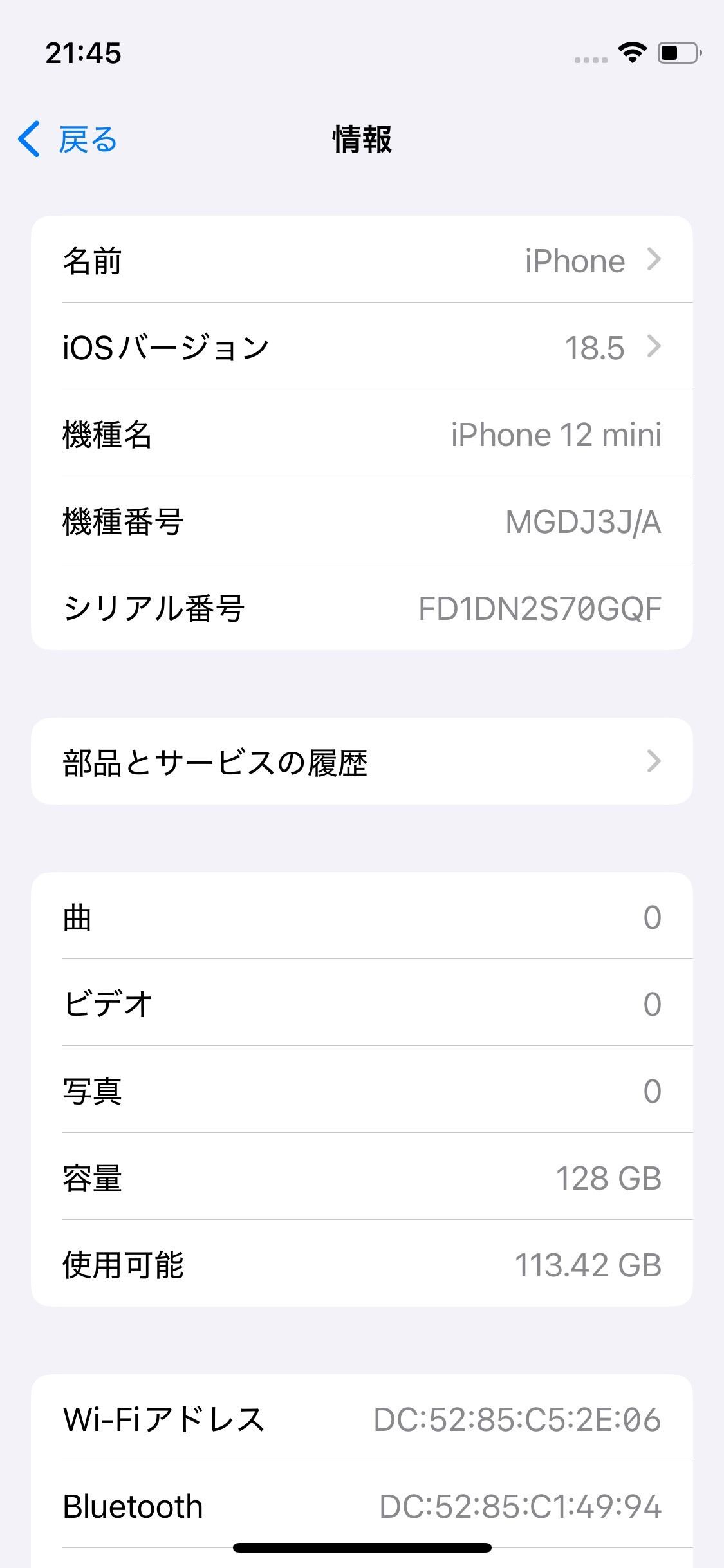Open the 名前 row showing iPhone
Image resolution: width=724 pixels, height=1568 pixels.
[362, 259]
